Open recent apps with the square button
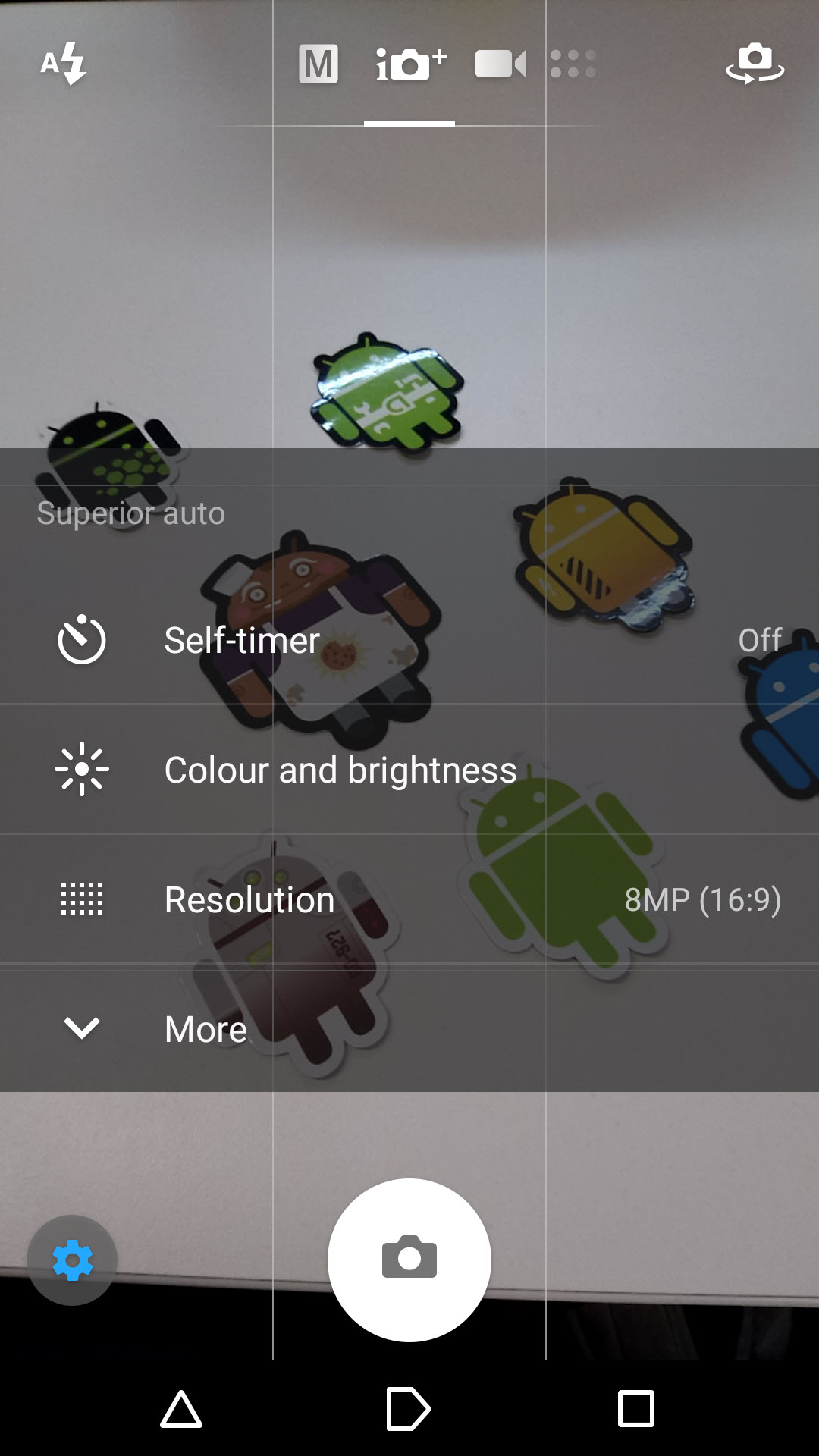 [636, 1409]
